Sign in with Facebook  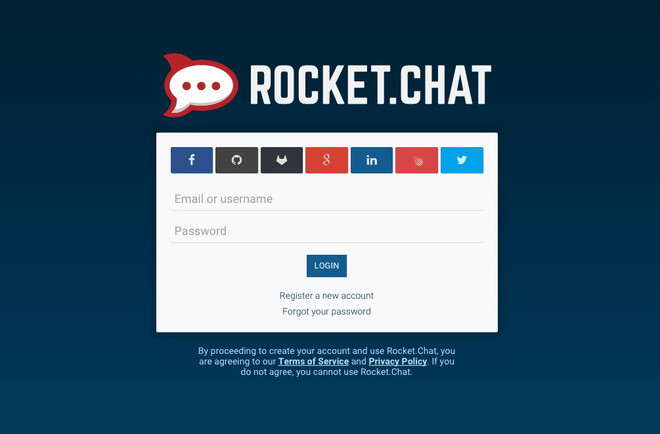[191, 160]
